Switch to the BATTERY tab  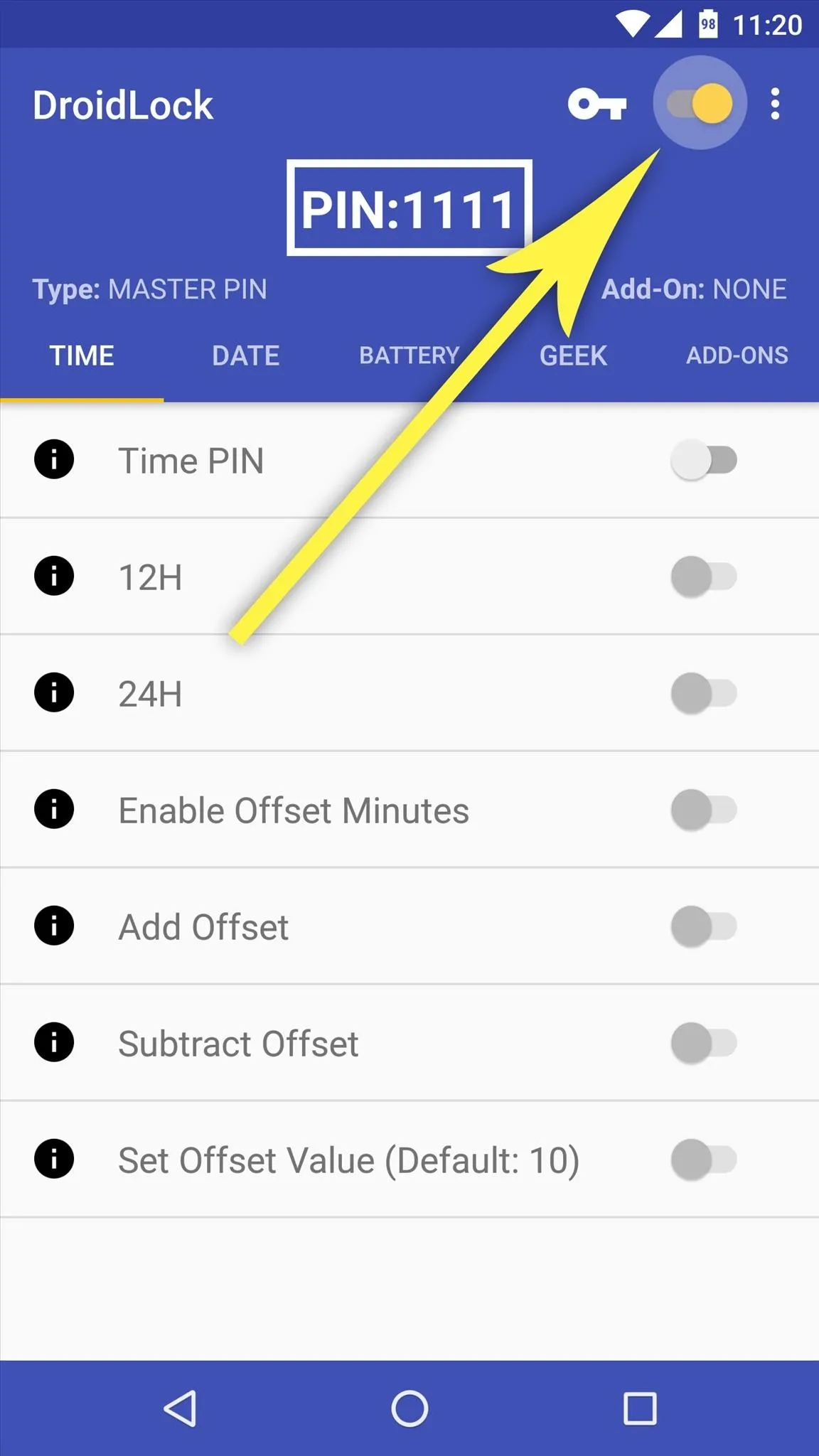(x=409, y=355)
